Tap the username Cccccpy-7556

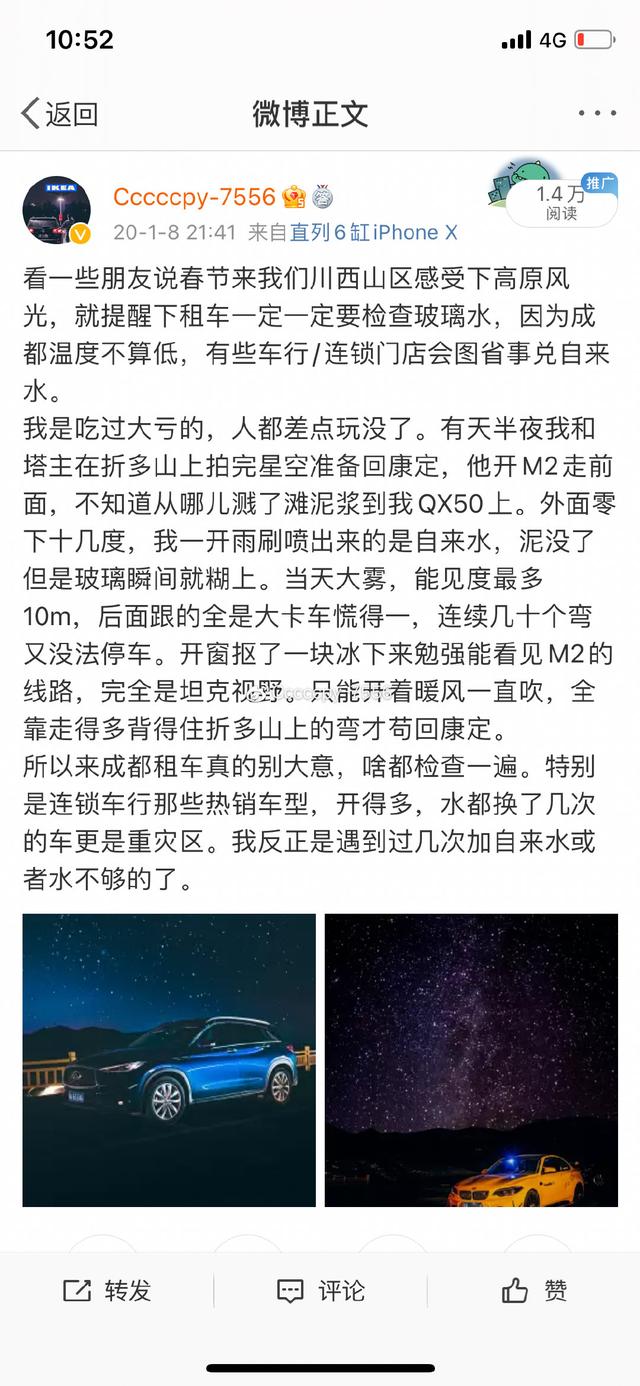[x=194, y=196]
